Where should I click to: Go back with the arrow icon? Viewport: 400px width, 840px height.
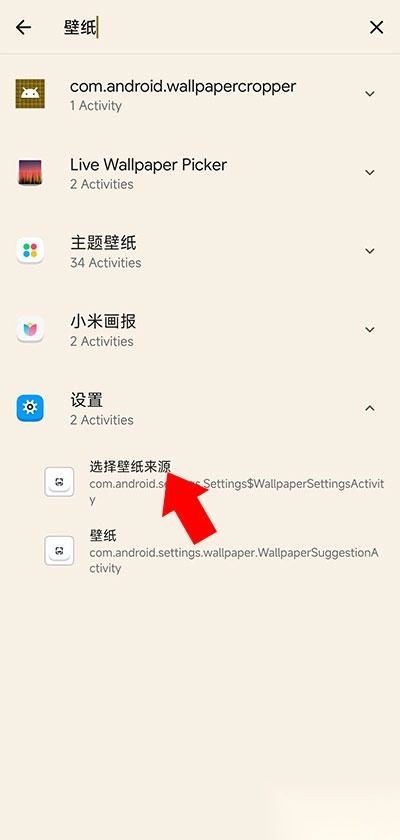[23, 27]
